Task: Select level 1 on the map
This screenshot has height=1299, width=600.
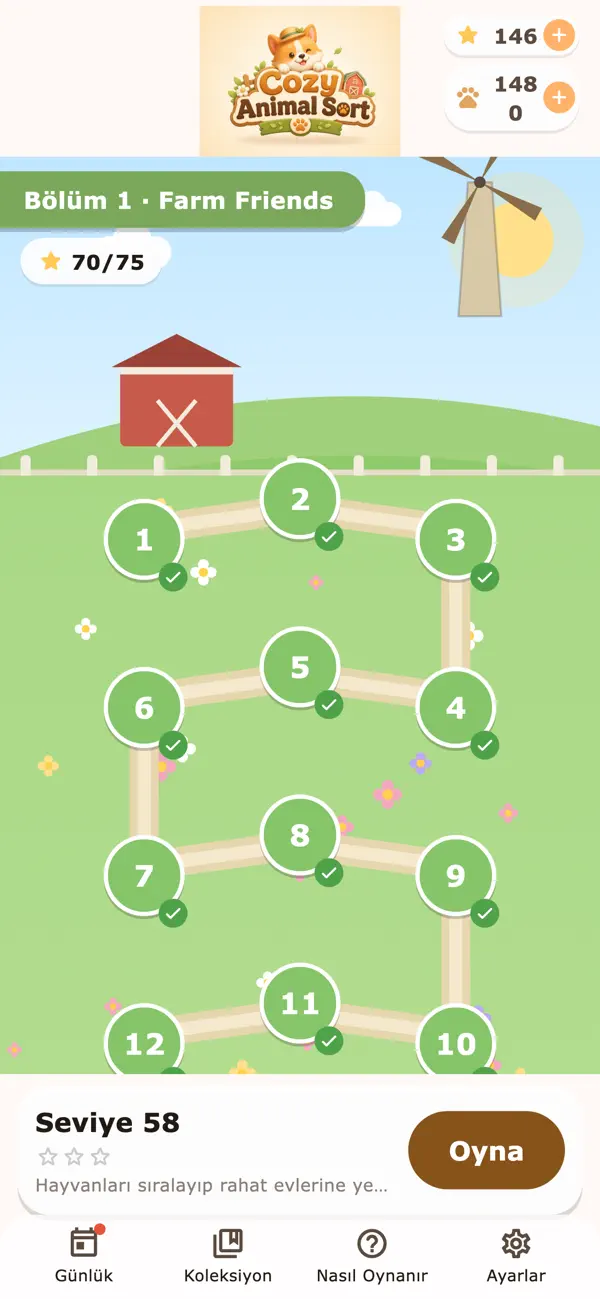Action: pos(144,540)
